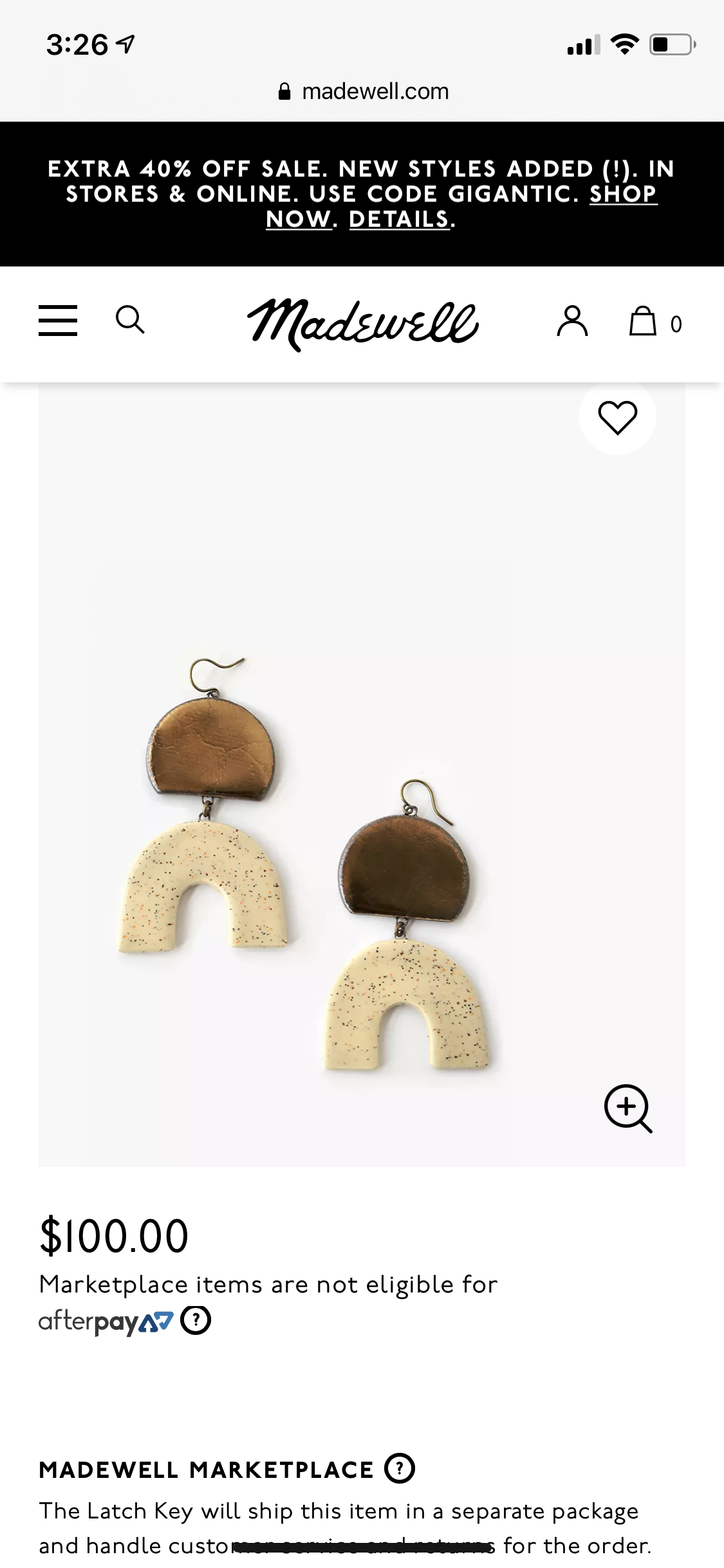
Task: Open the account profile icon
Action: coord(572,321)
